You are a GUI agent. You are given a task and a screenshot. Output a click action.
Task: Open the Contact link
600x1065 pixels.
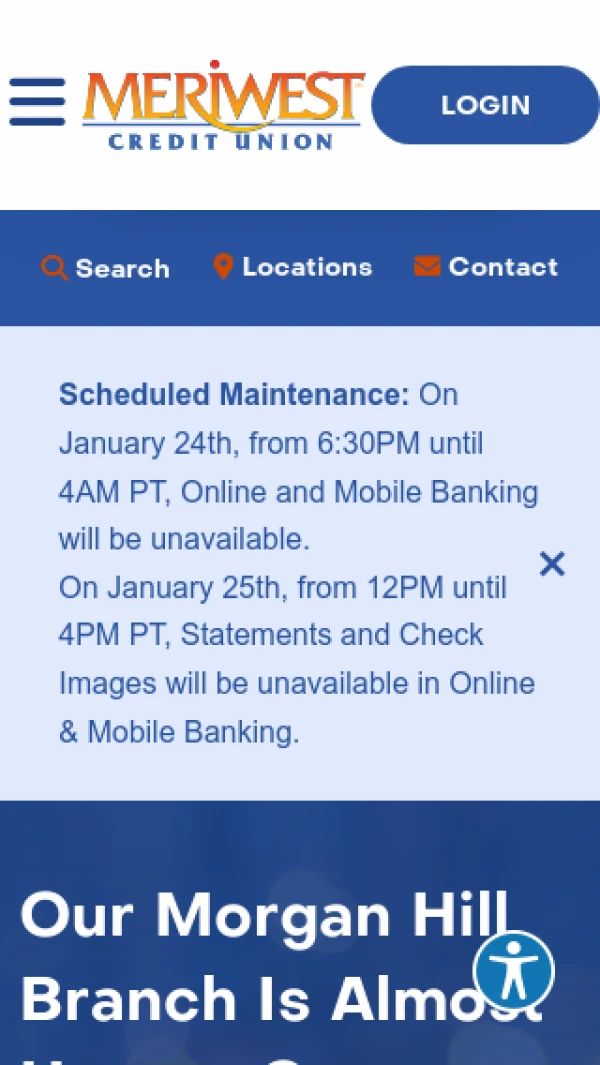pos(486,267)
